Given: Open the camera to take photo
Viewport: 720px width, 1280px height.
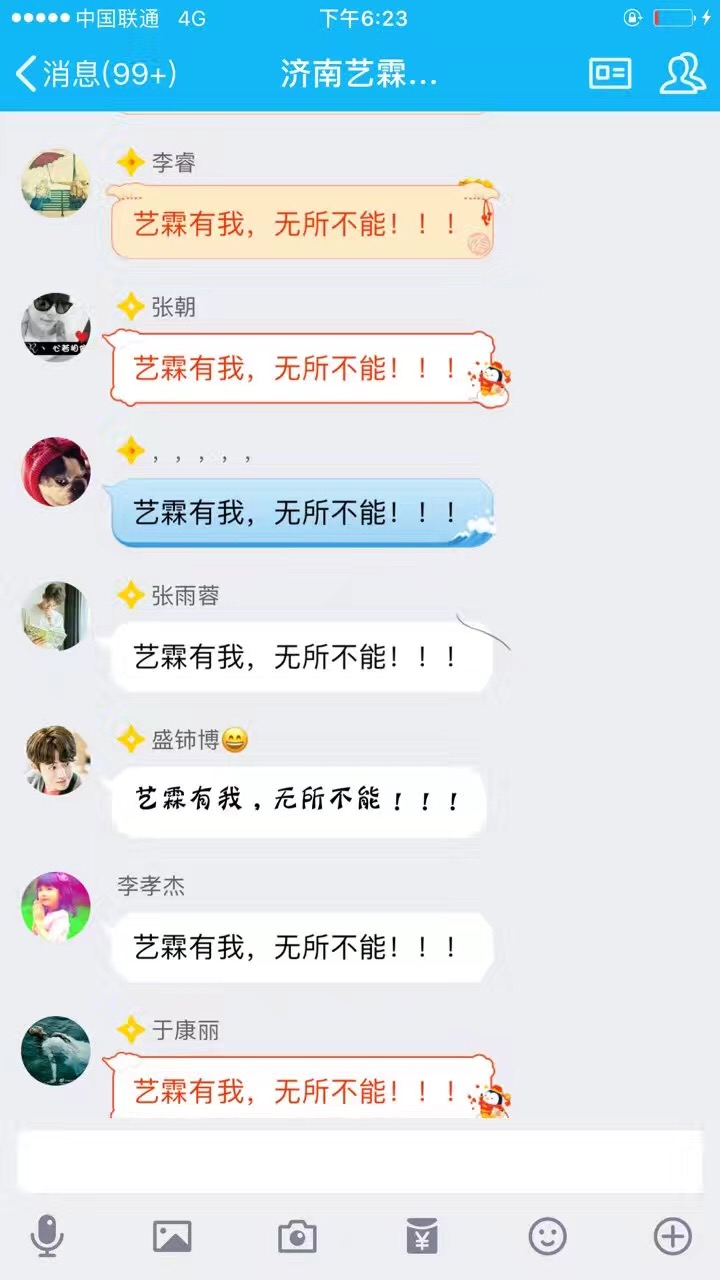Looking at the screenshot, I should click(297, 1237).
